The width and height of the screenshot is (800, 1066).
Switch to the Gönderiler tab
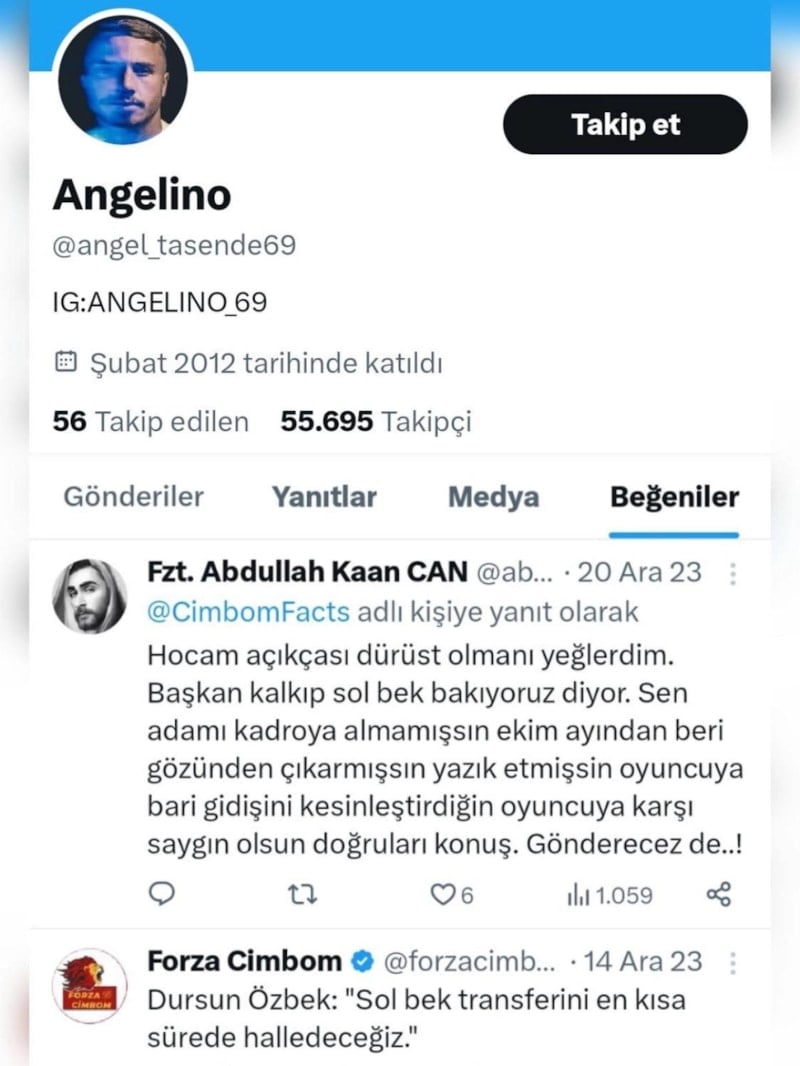click(x=133, y=497)
